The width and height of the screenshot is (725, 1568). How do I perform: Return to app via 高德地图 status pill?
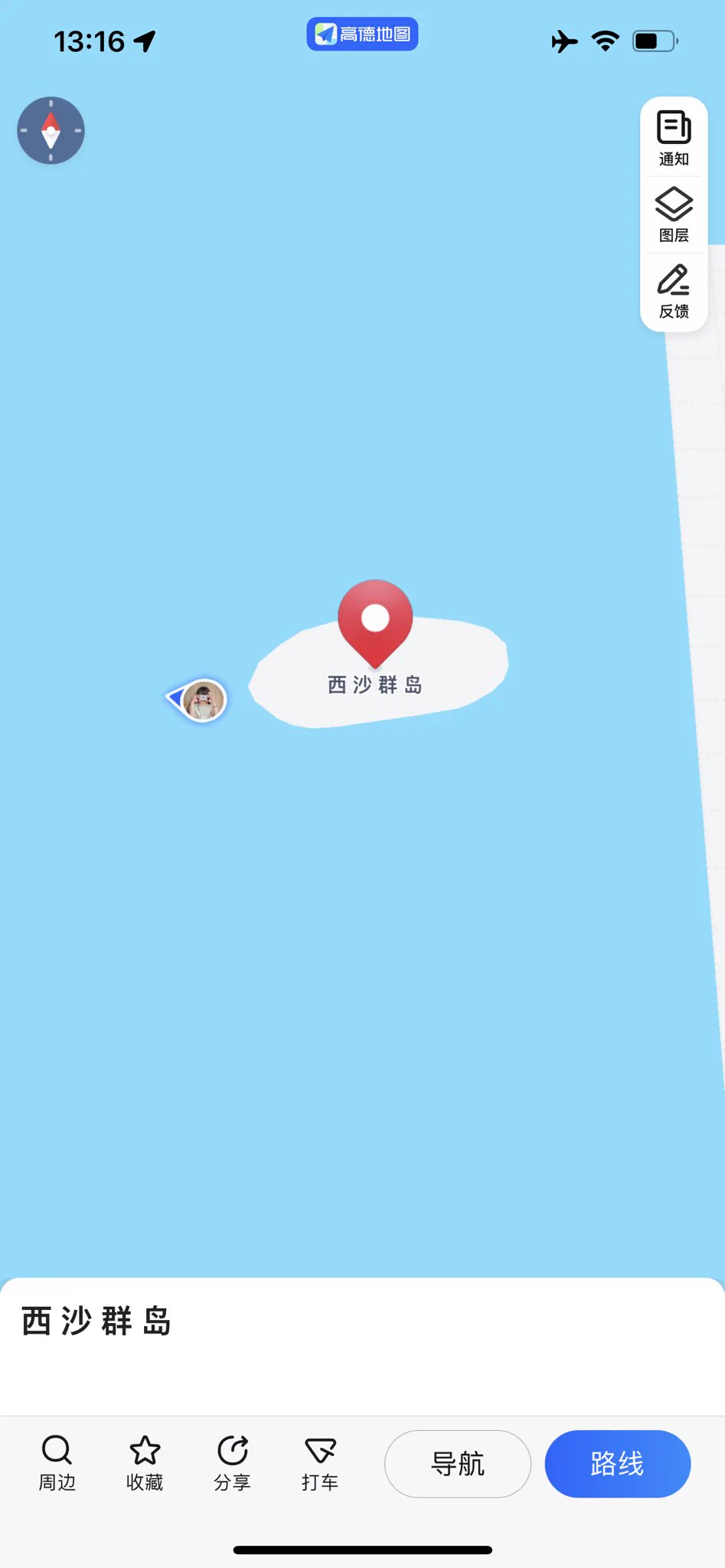(x=362, y=34)
